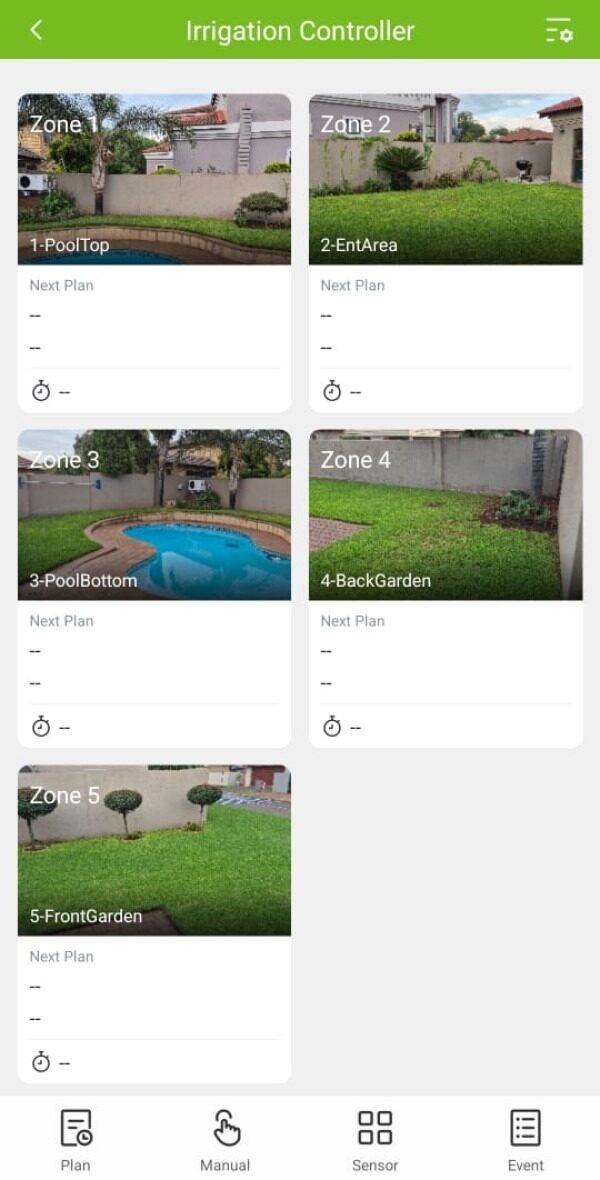The image size is (600, 1180).
Task: View the Zone 4 BackGarden card
Action: [x=445, y=515]
